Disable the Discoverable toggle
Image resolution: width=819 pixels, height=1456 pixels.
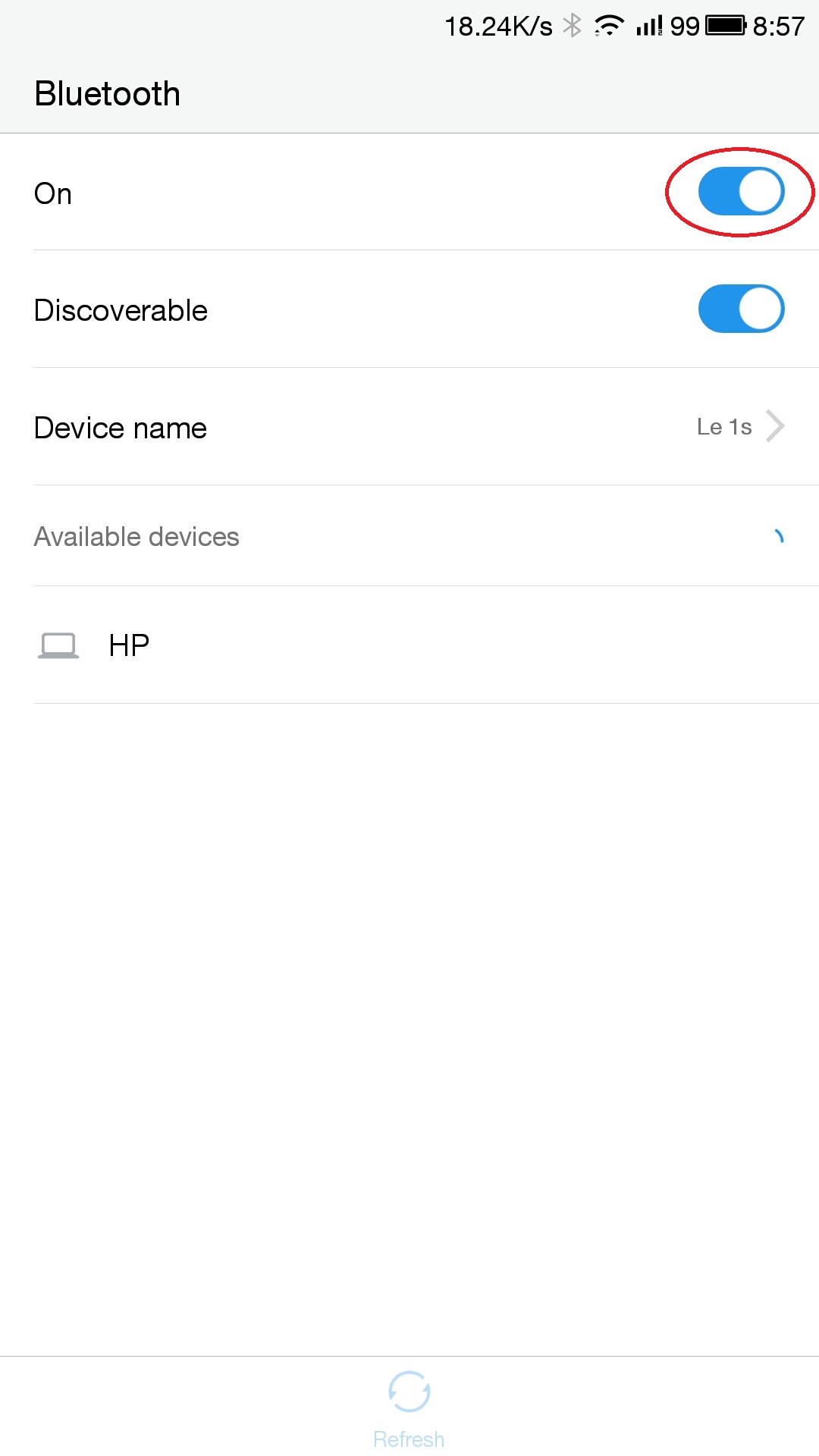click(x=741, y=309)
